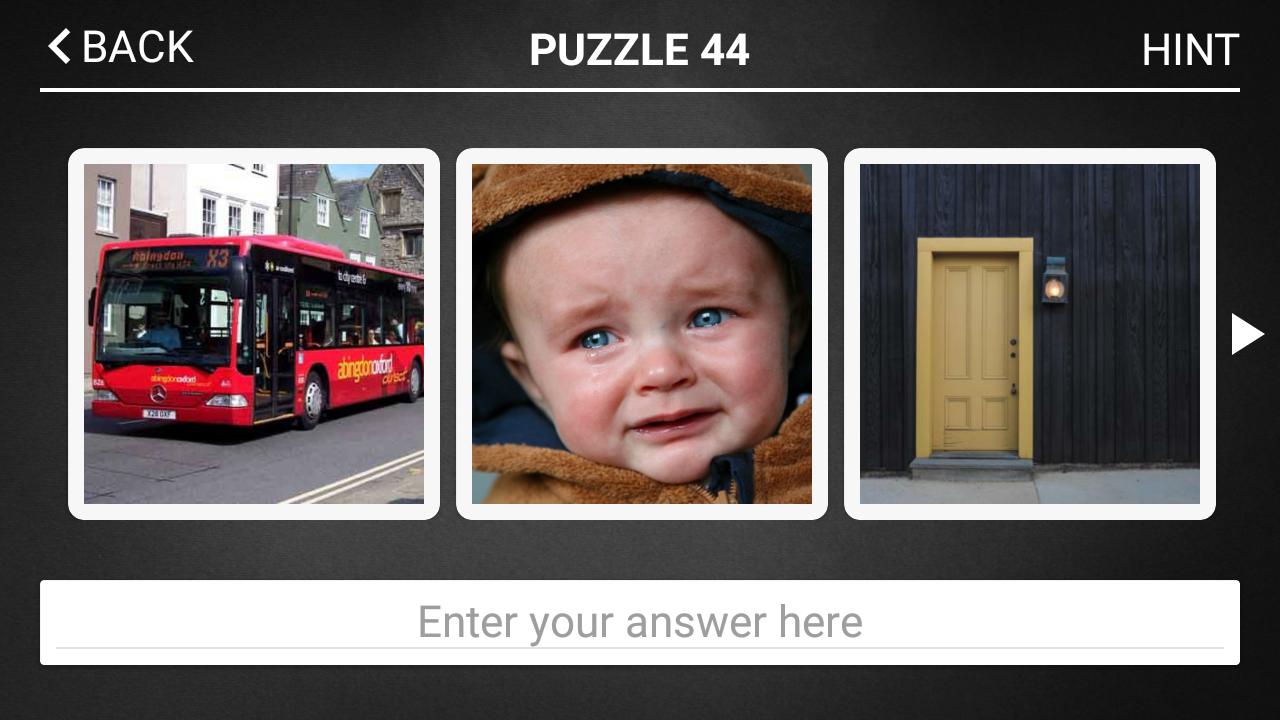This screenshot has width=1280, height=720.
Task: Open the yellow door picture tile
Action: pos(1030,334)
